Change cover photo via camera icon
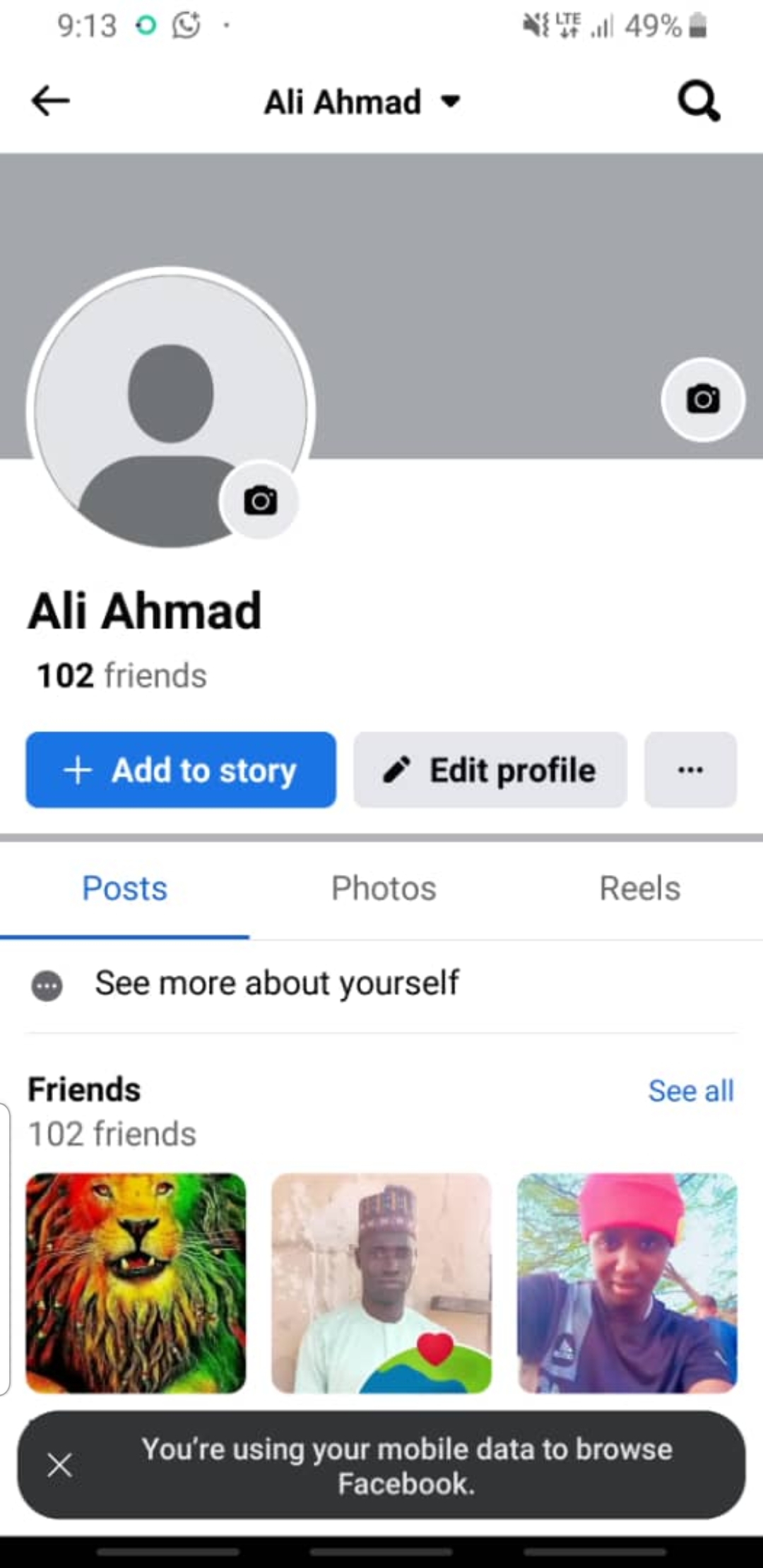The height and width of the screenshot is (1568, 763). [x=702, y=400]
